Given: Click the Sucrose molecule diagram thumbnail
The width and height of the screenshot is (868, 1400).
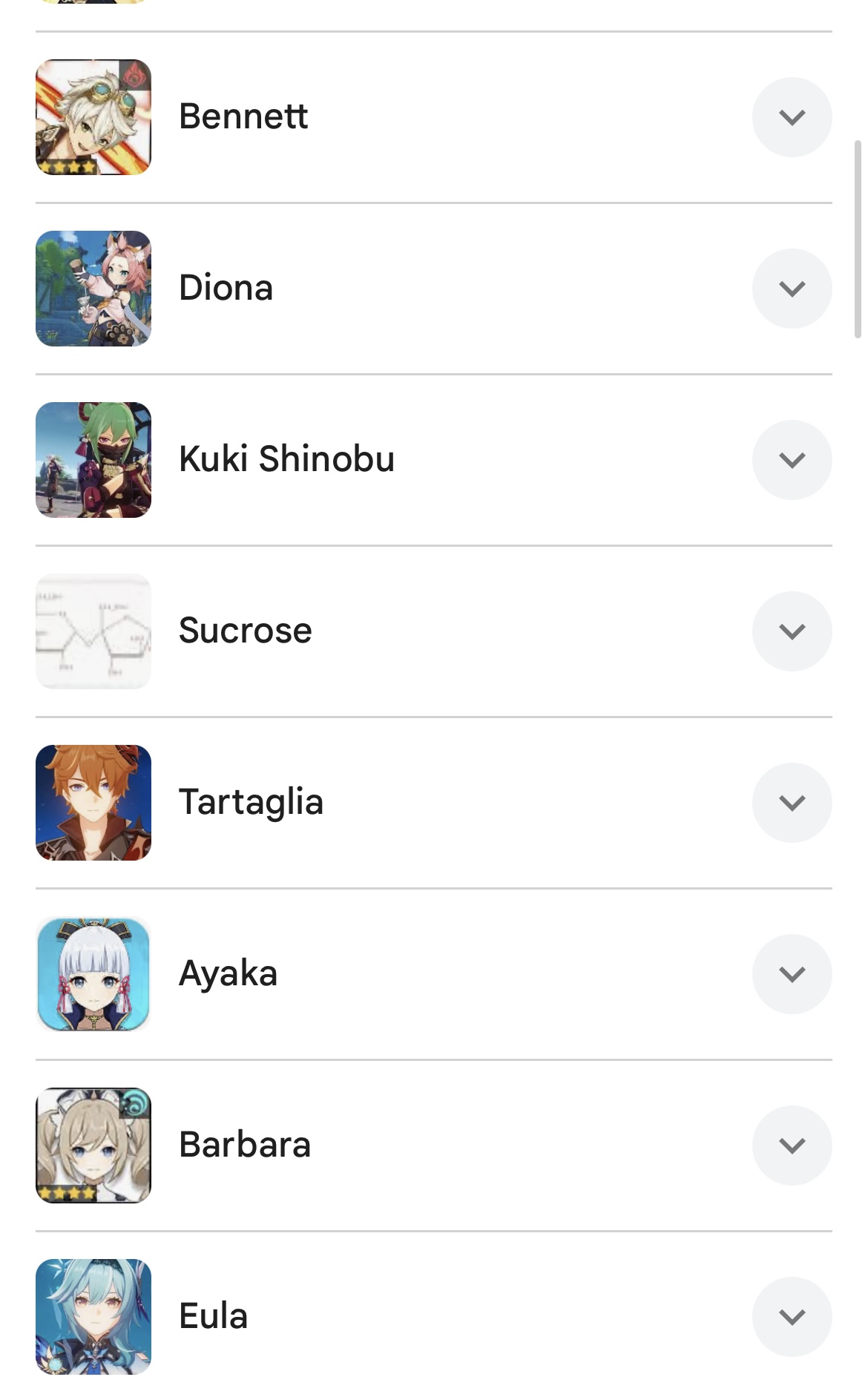Looking at the screenshot, I should pyautogui.click(x=93, y=631).
